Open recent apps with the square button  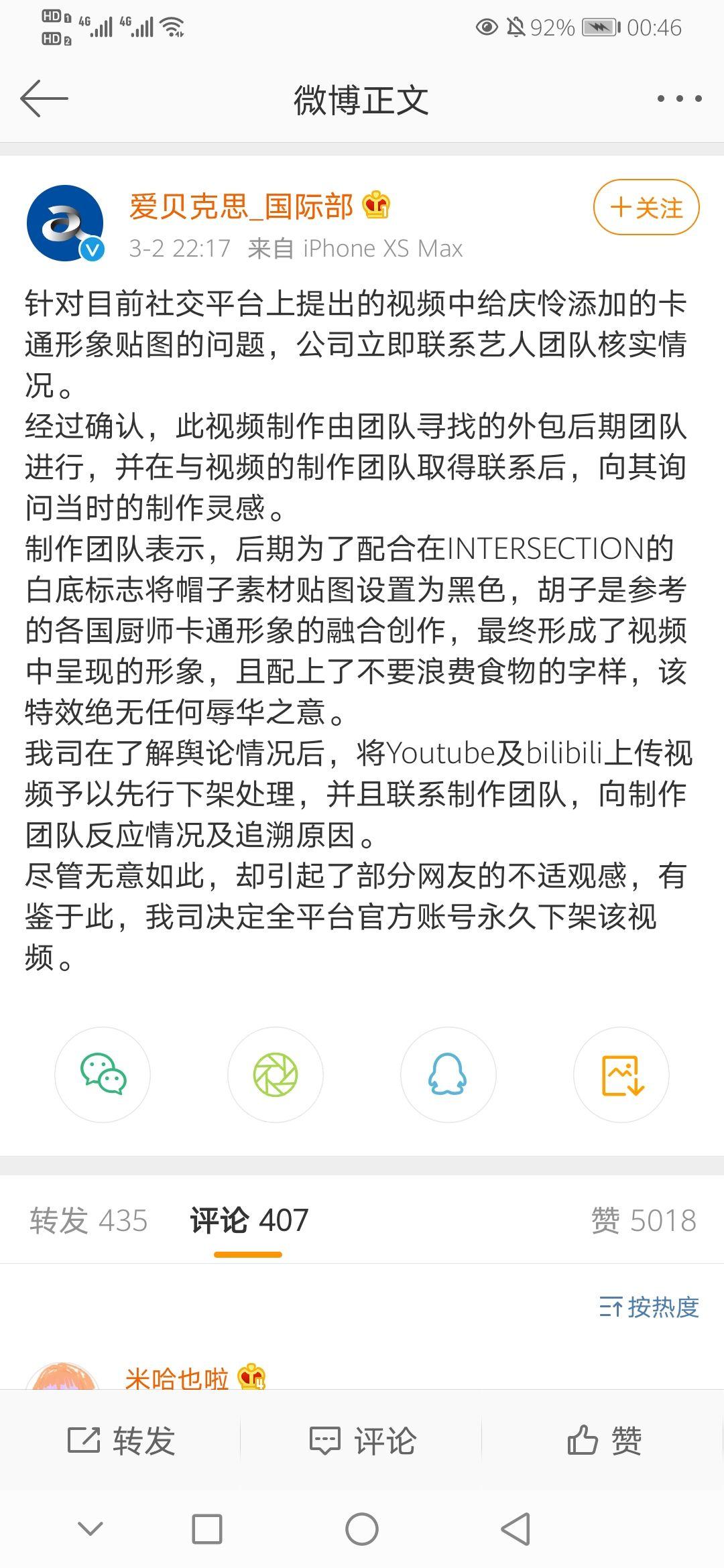pos(206,1529)
